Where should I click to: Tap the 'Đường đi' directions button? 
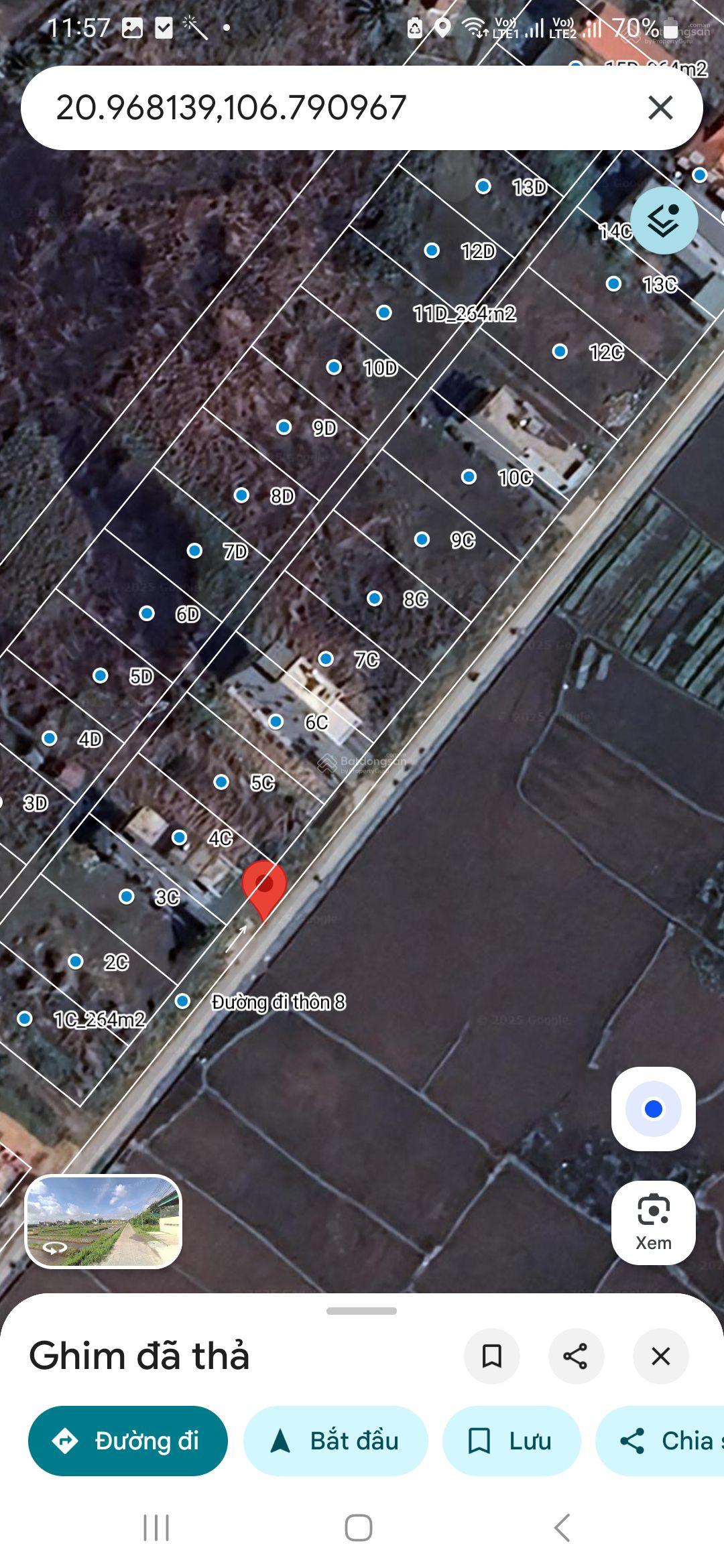[x=127, y=1442]
